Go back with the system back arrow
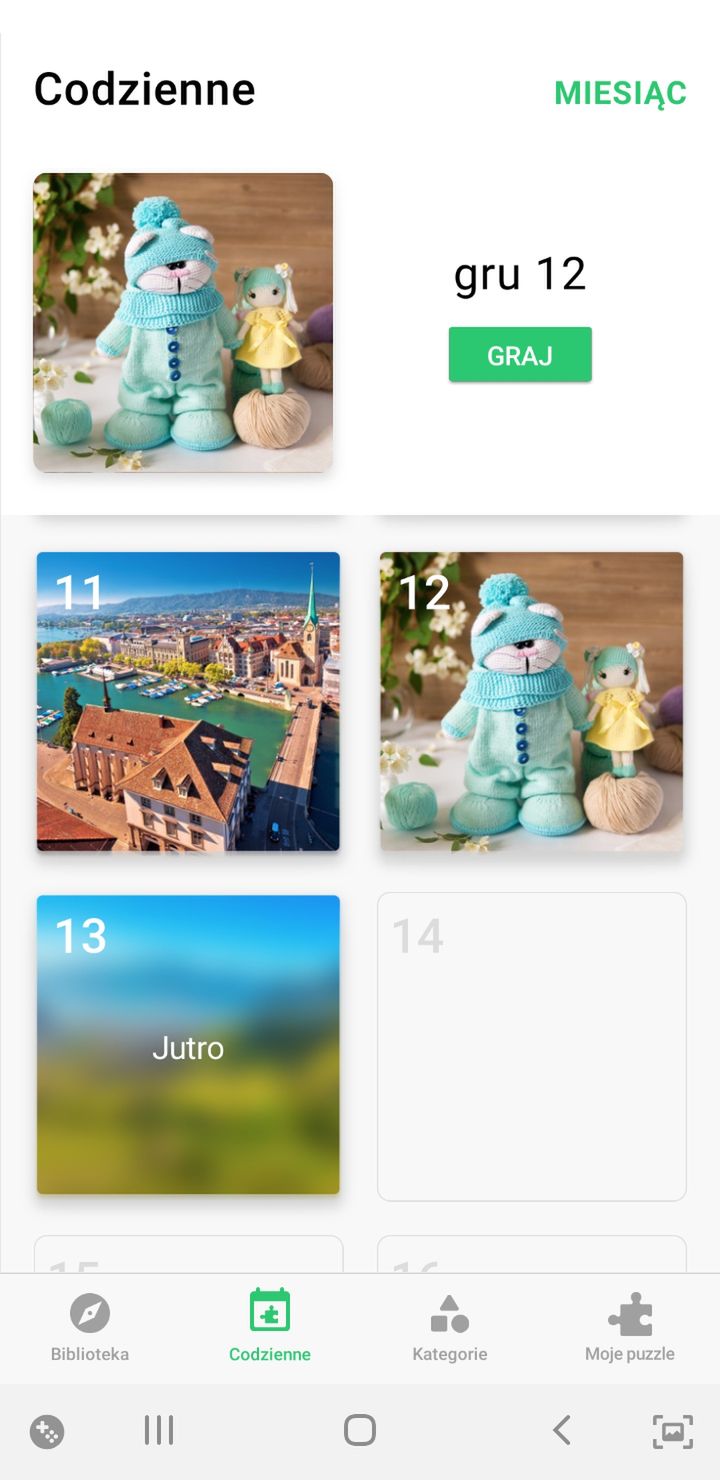This screenshot has height=1480, width=720. point(562,1430)
